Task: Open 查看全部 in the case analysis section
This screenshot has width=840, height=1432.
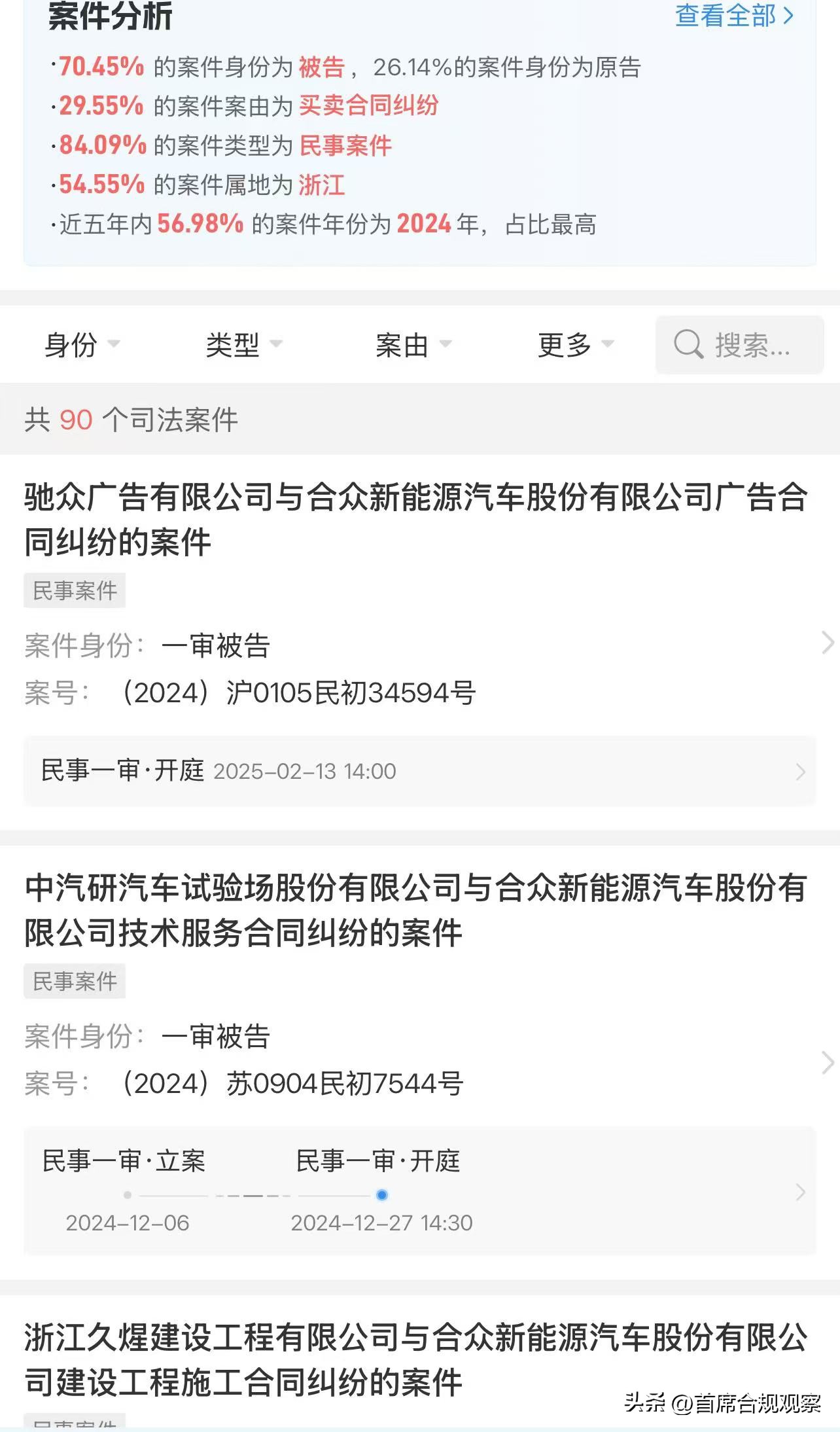Action: click(x=734, y=16)
